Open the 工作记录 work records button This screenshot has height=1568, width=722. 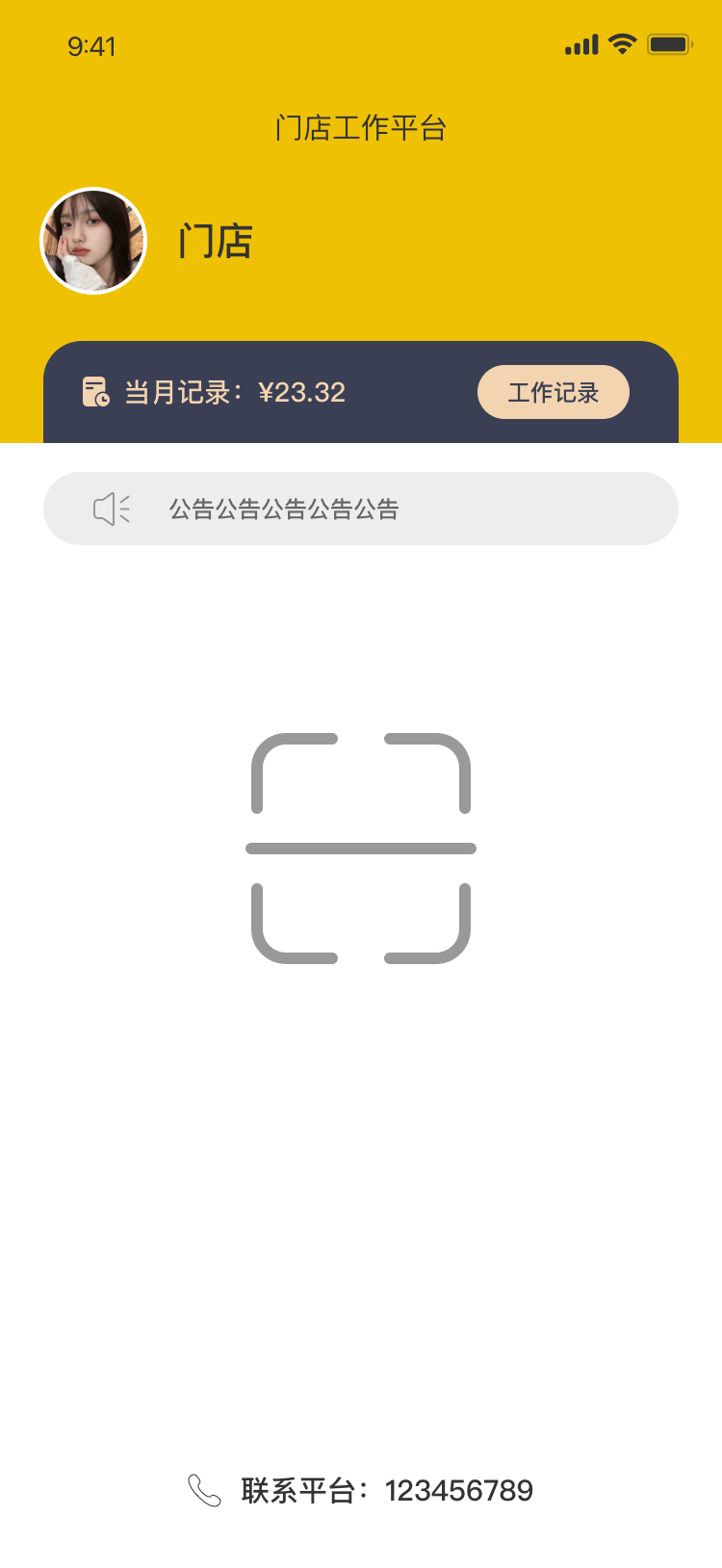[x=553, y=392]
